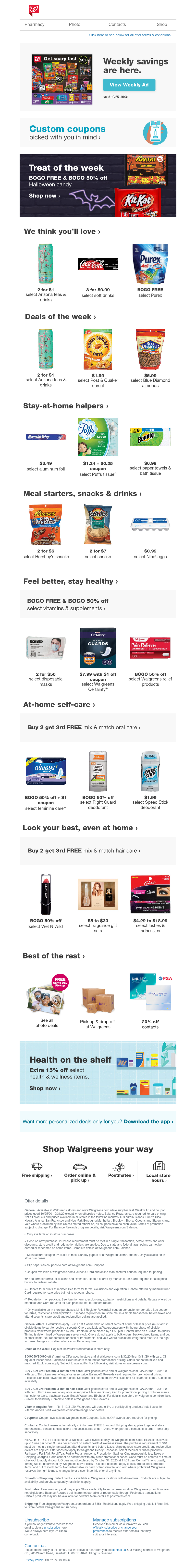The width and height of the screenshot is (196, 1568).
Task: Open the Pharmacy navigation link
Action: (34, 24)
